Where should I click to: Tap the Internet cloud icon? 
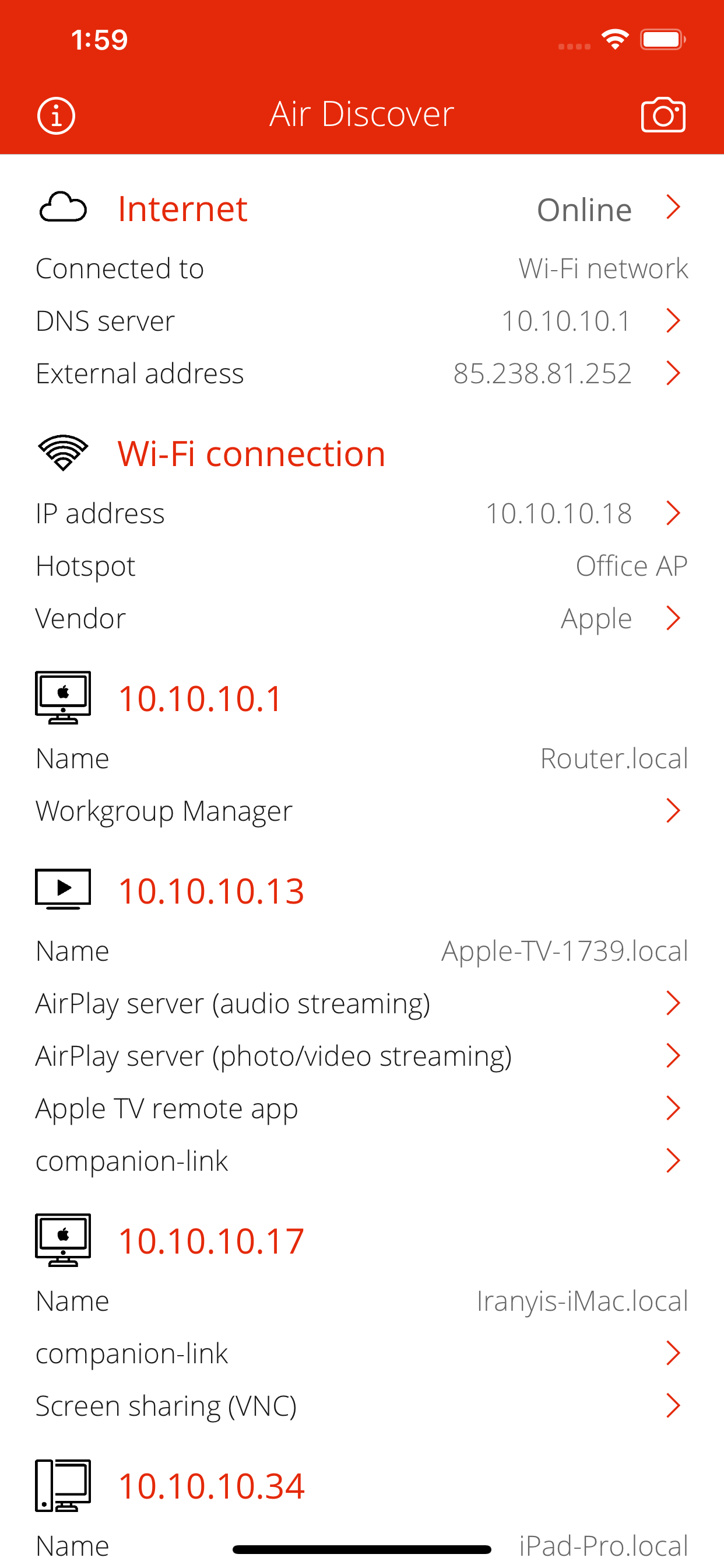[x=63, y=208]
